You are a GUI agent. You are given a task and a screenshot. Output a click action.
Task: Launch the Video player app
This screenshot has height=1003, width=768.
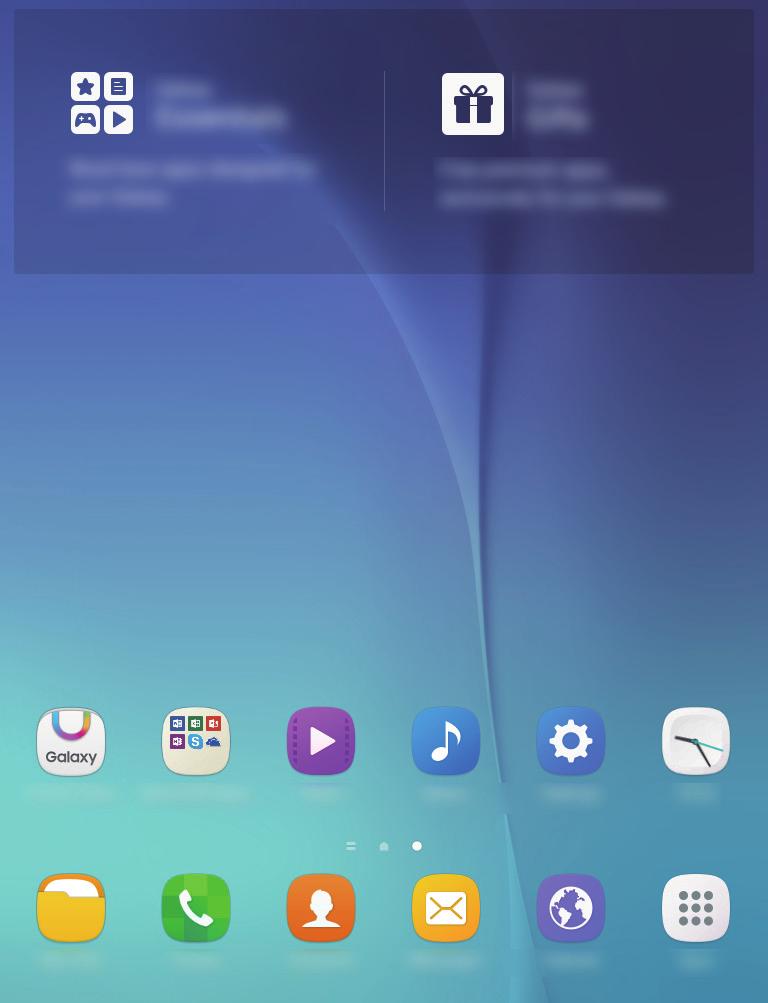321,742
